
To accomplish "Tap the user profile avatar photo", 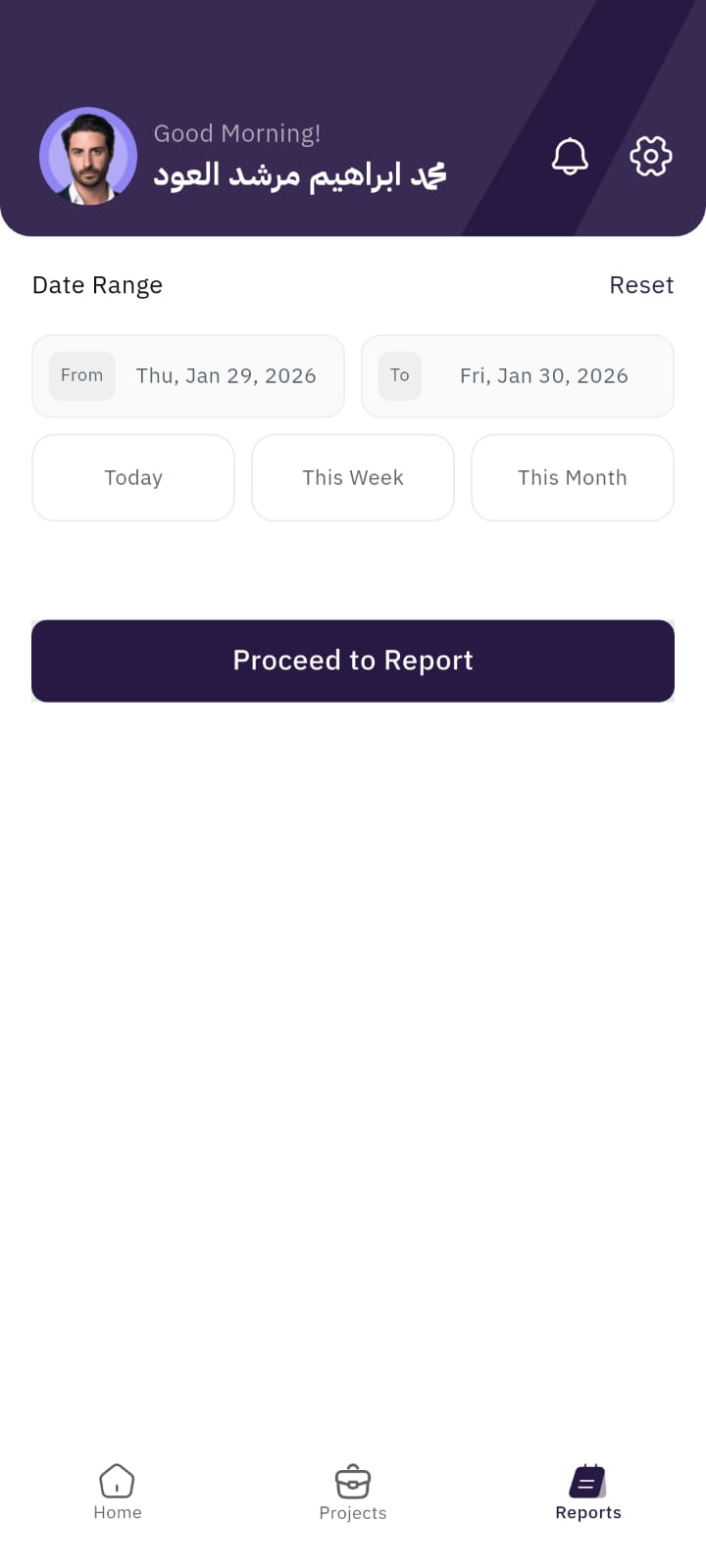I will click(x=88, y=157).
